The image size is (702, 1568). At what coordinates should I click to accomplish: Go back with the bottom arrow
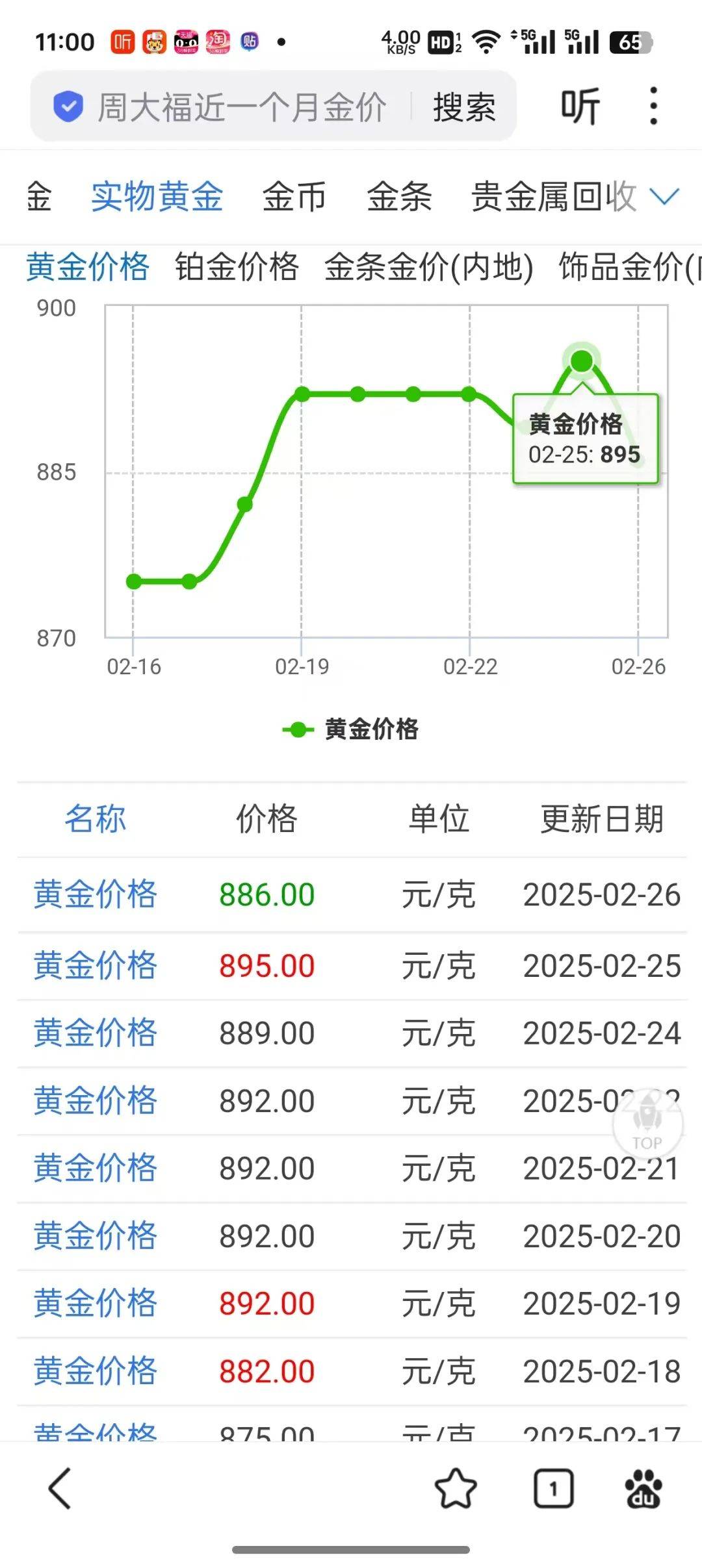60,1487
